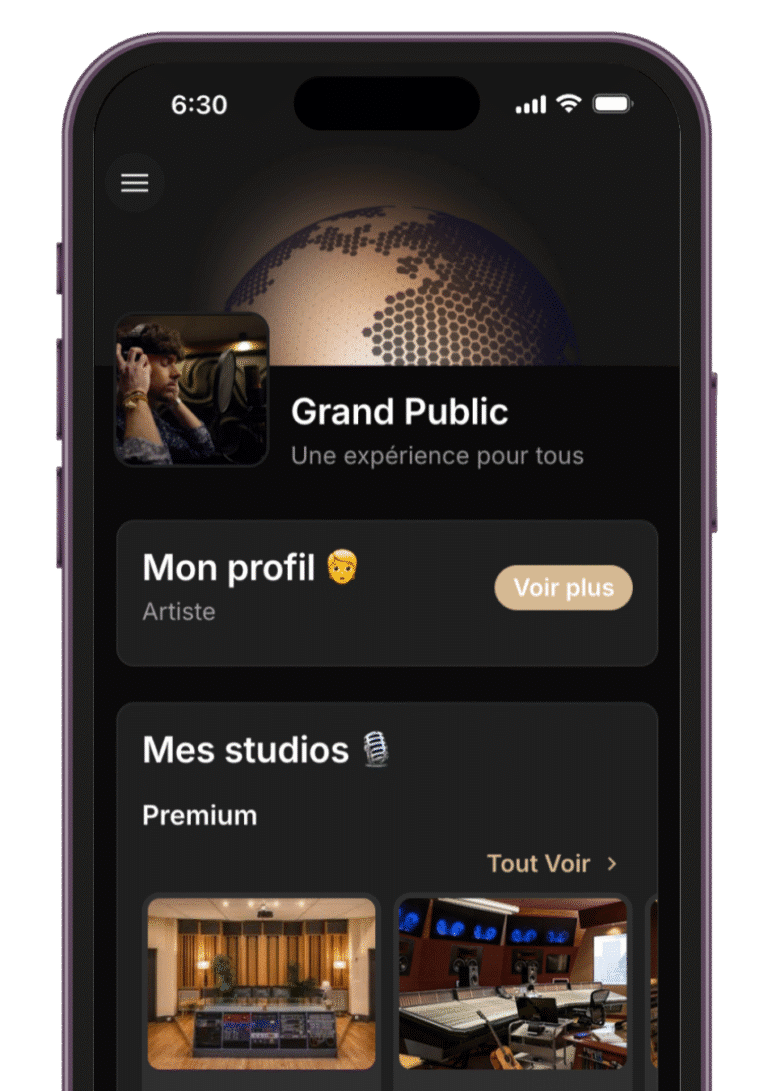Image resolution: width=768 pixels, height=1091 pixels.
Task: Tap the cellular signal bars icon
Action: (532, 103)
